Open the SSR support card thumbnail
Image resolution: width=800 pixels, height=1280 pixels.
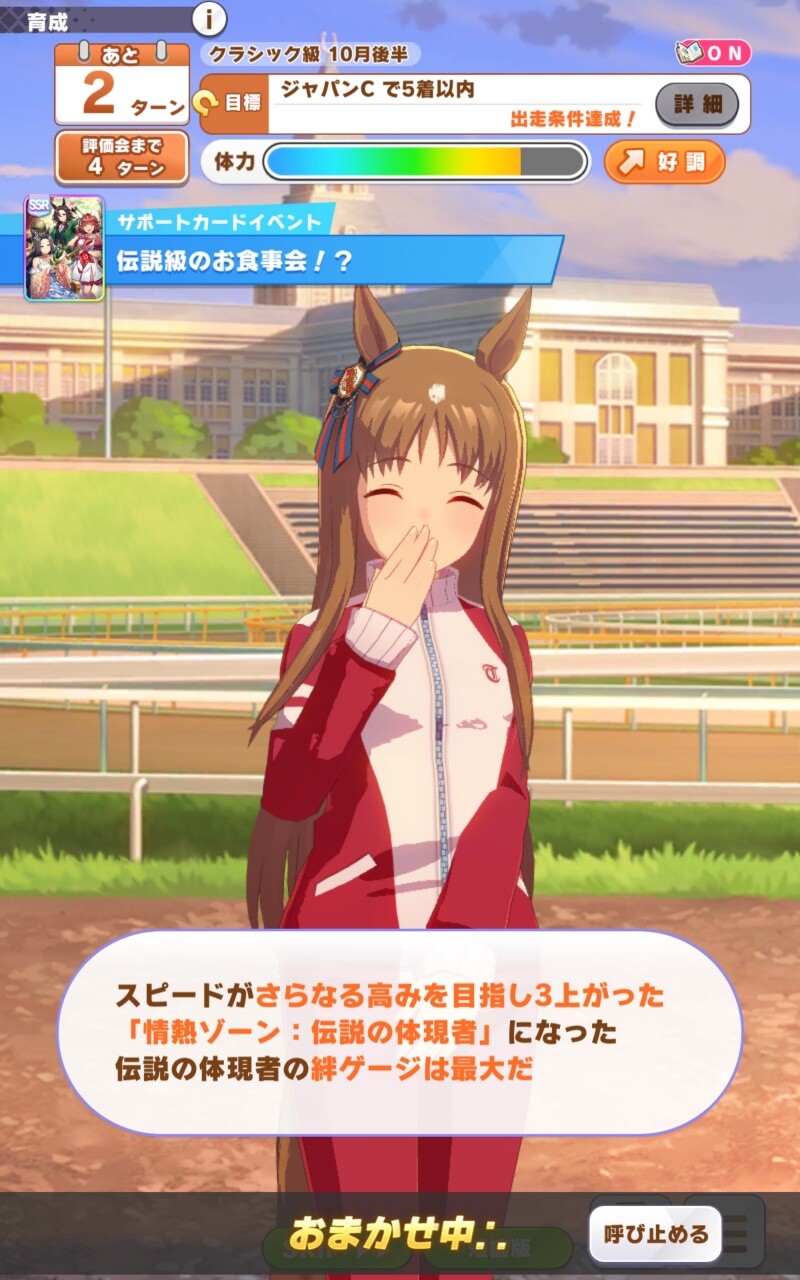tap(64, 248)
